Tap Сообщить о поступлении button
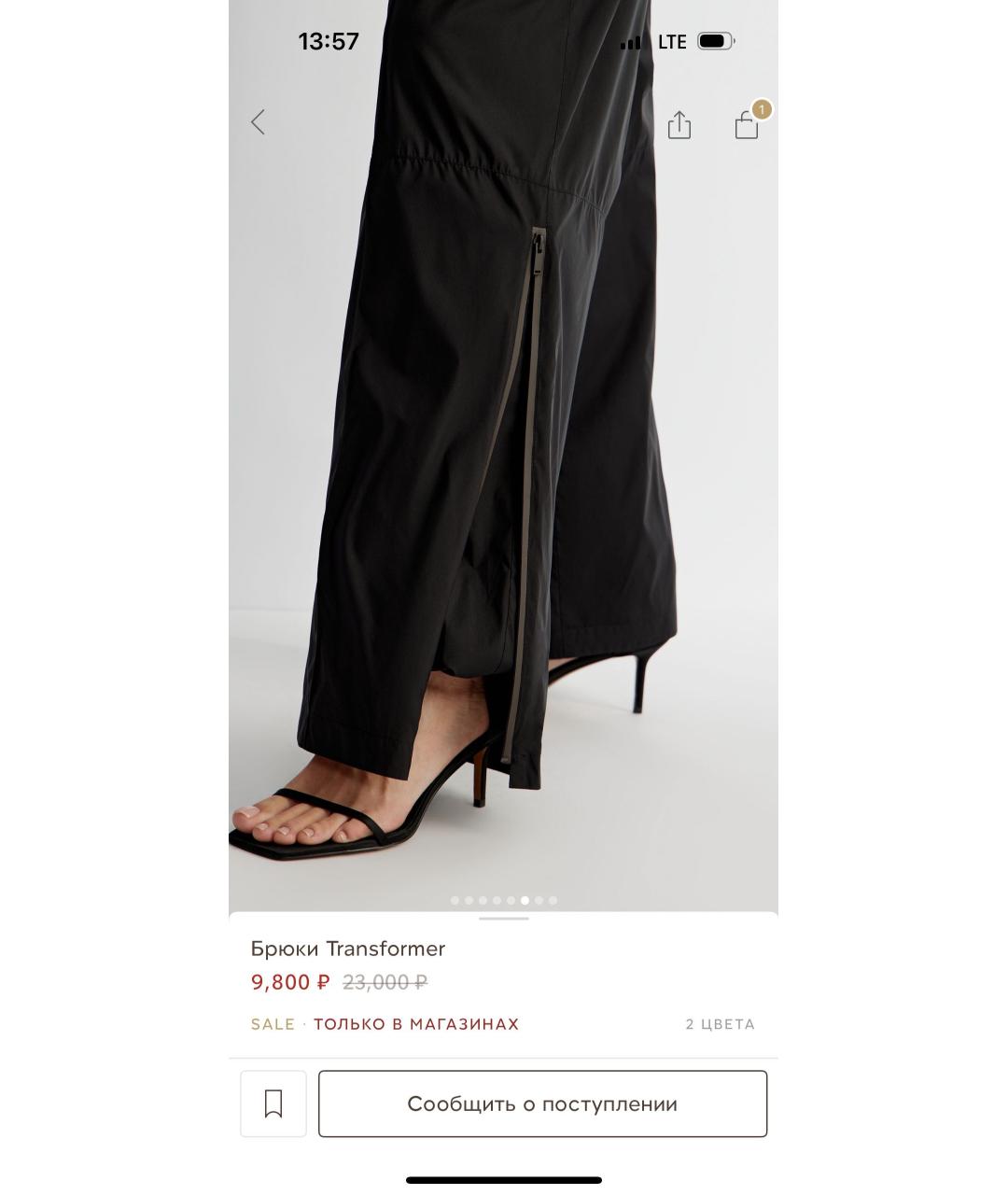 tap(542, 1104)
